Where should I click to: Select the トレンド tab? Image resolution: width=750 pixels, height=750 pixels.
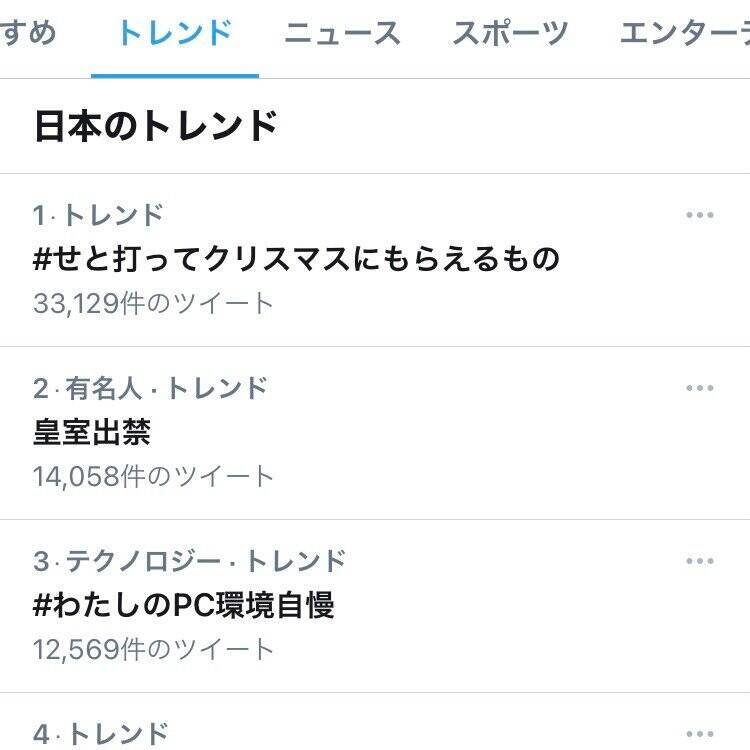point(175,34)
